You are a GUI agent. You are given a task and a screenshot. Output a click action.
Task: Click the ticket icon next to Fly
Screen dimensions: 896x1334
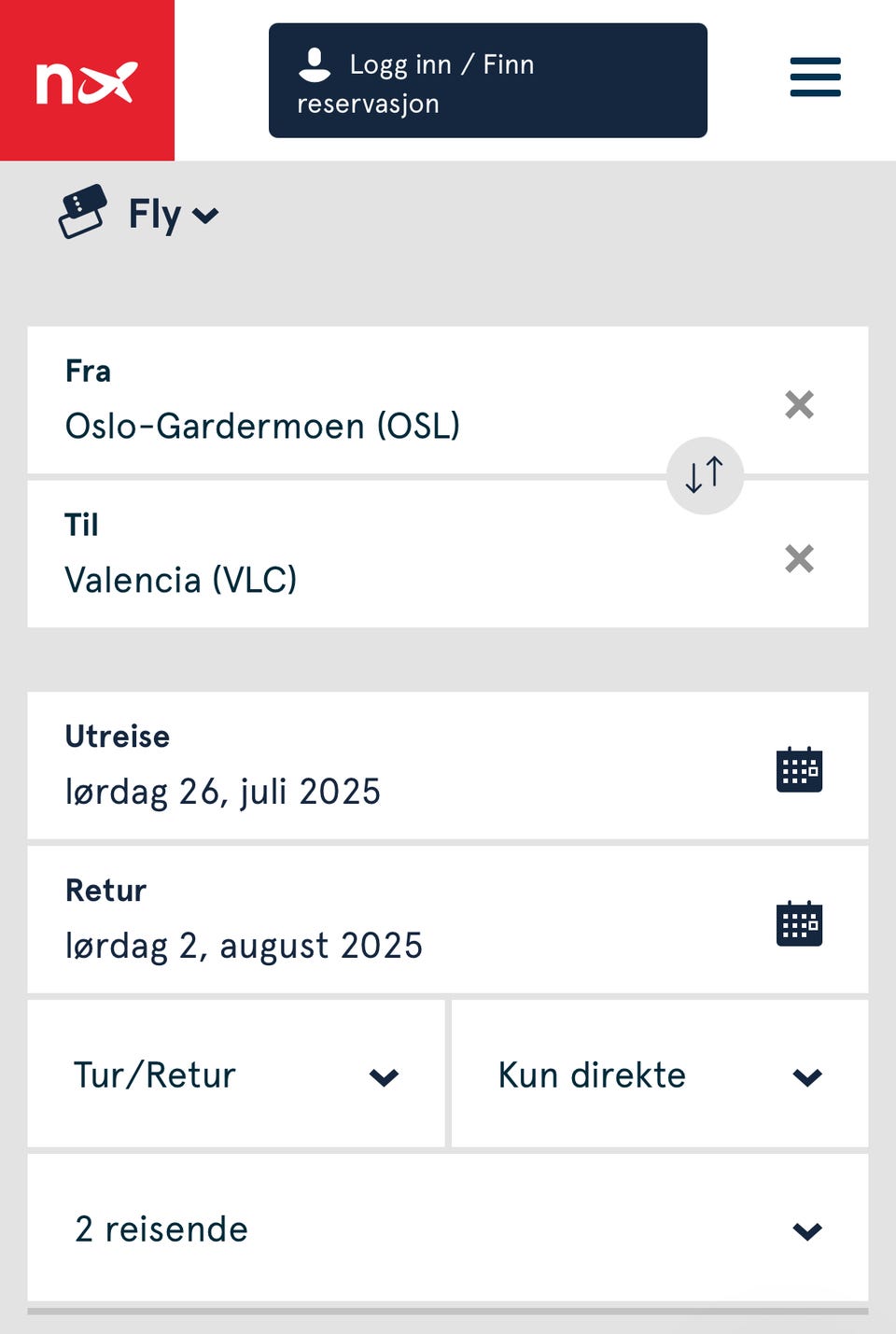84,213
